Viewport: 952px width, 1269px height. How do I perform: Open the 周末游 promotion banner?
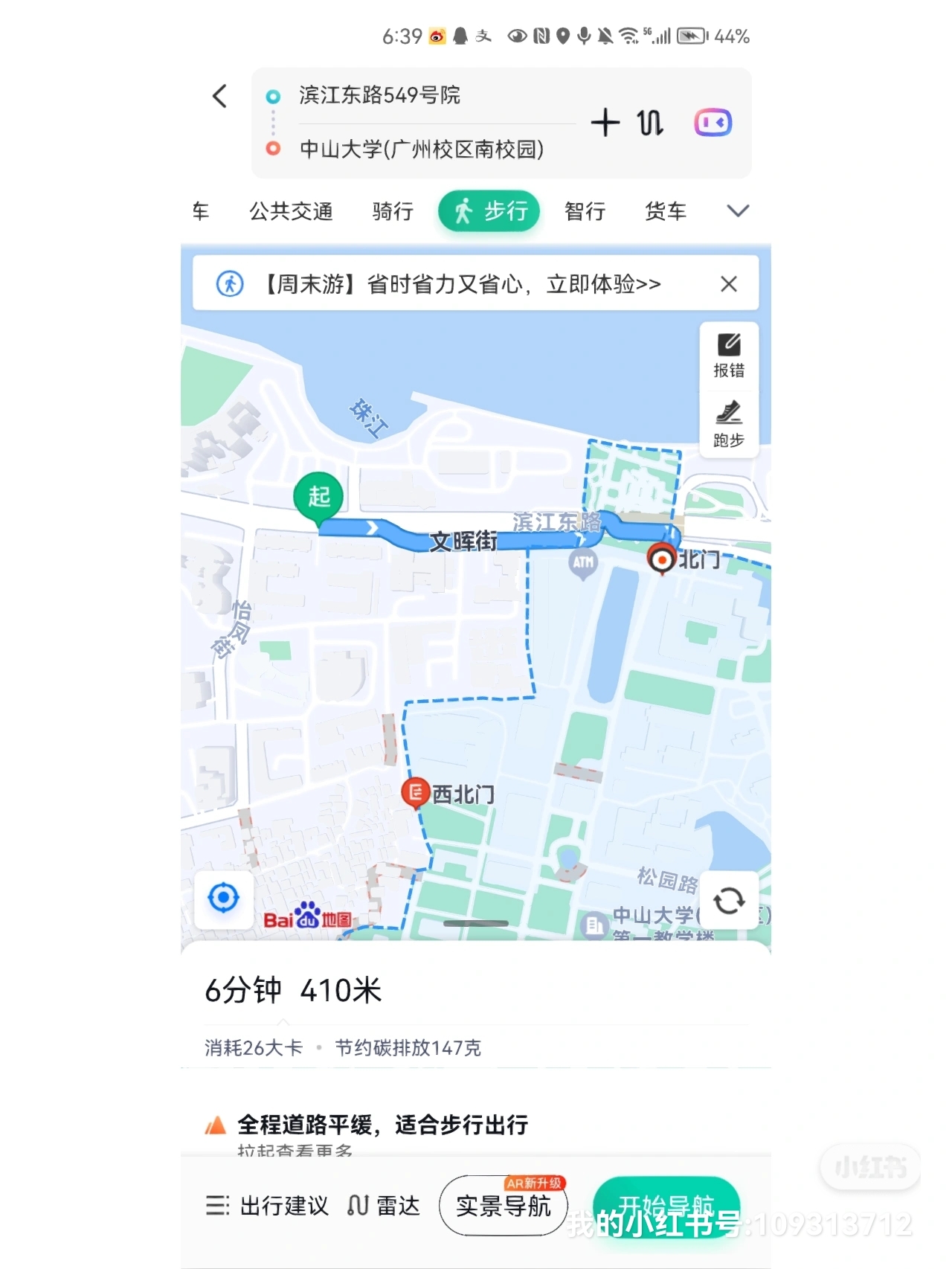461,283
